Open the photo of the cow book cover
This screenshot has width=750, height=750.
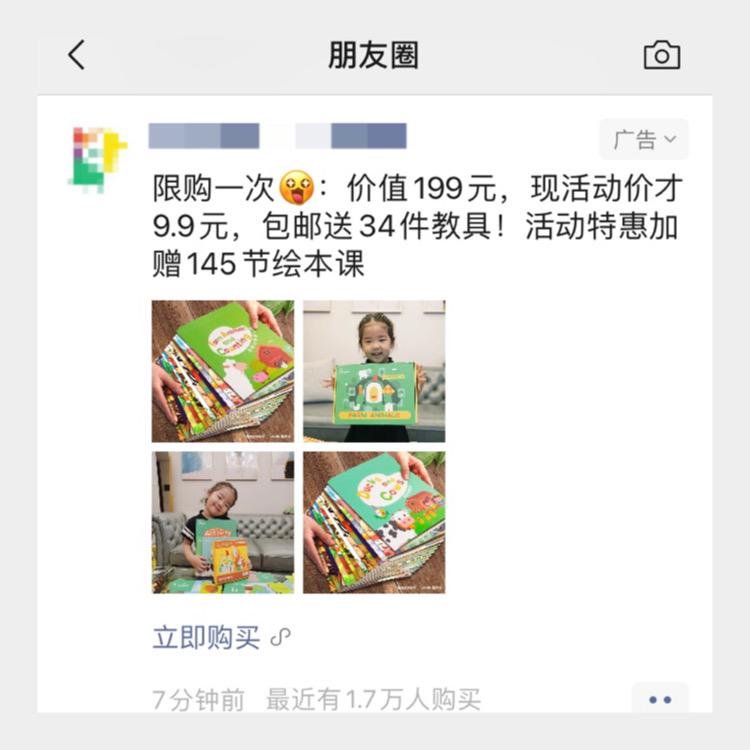(374, 522)
